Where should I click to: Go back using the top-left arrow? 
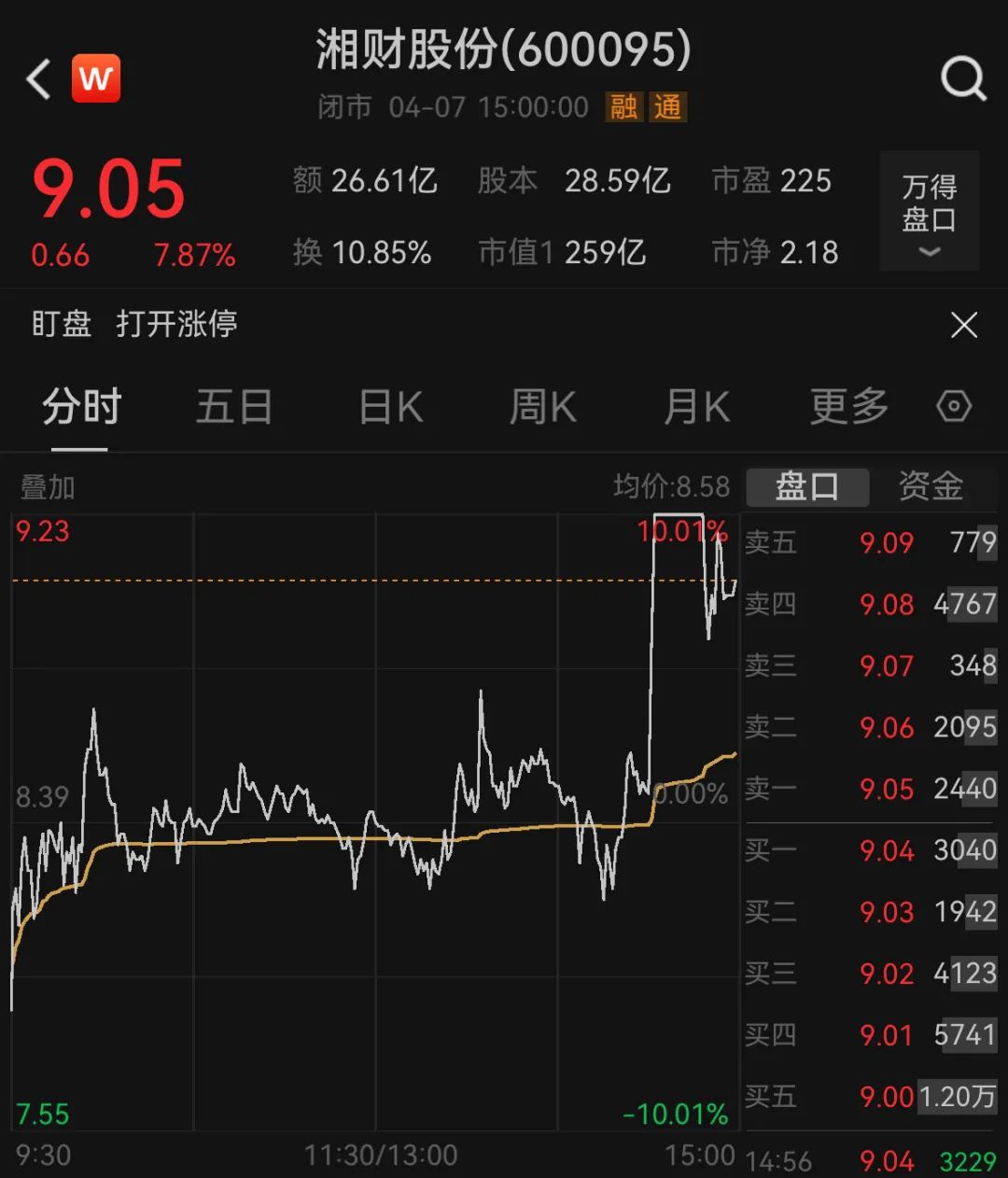pos(39,79)
